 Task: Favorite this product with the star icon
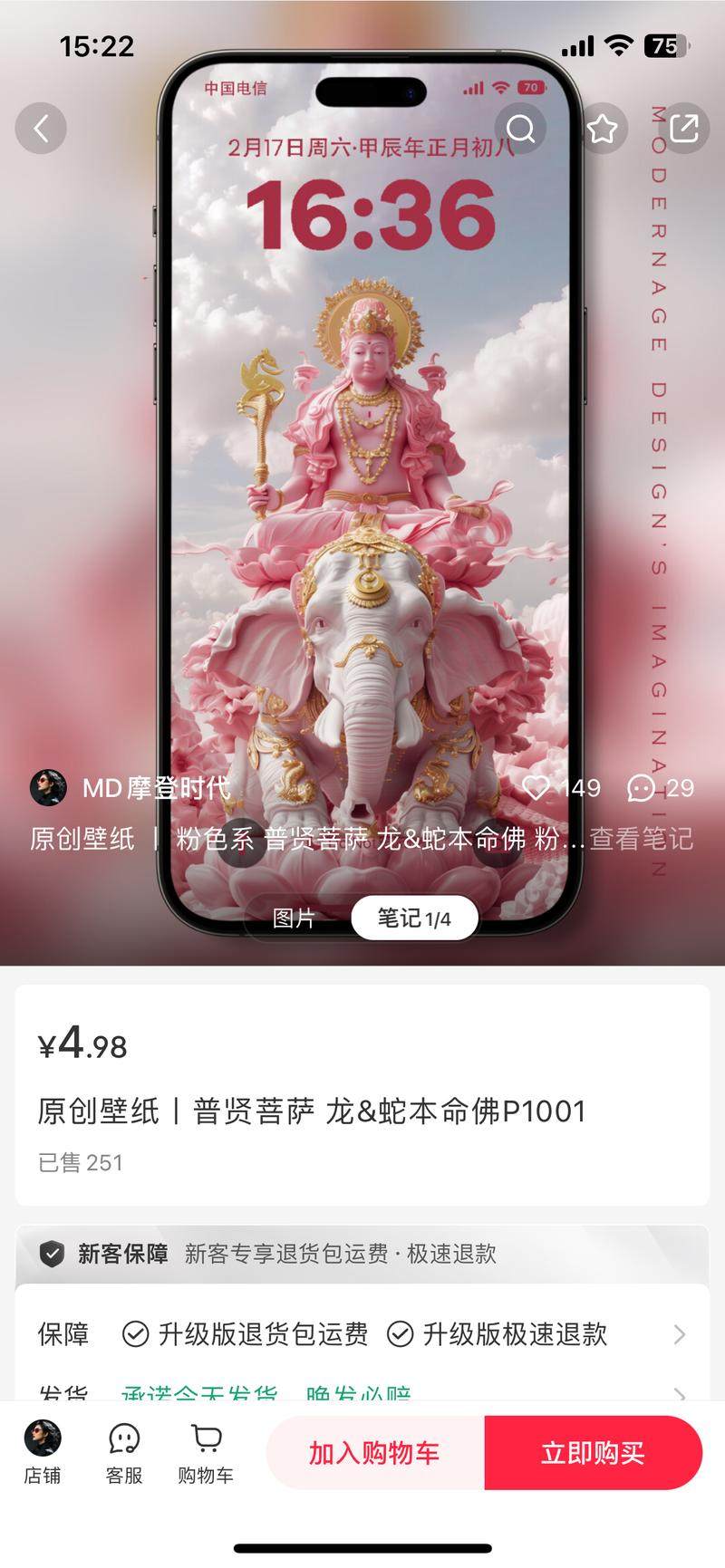602,129
